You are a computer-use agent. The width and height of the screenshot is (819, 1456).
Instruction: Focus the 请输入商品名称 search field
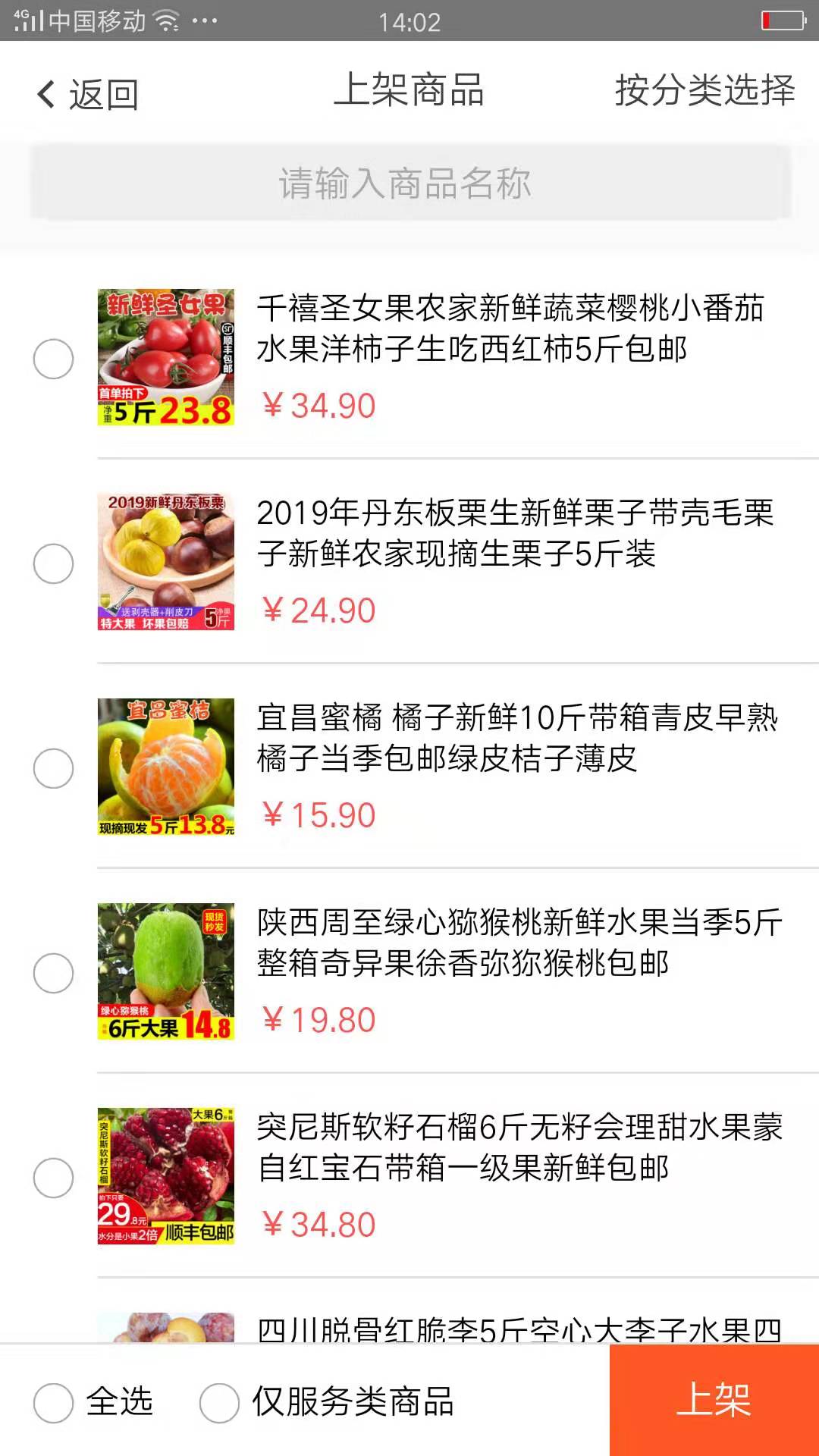point(409,184)
